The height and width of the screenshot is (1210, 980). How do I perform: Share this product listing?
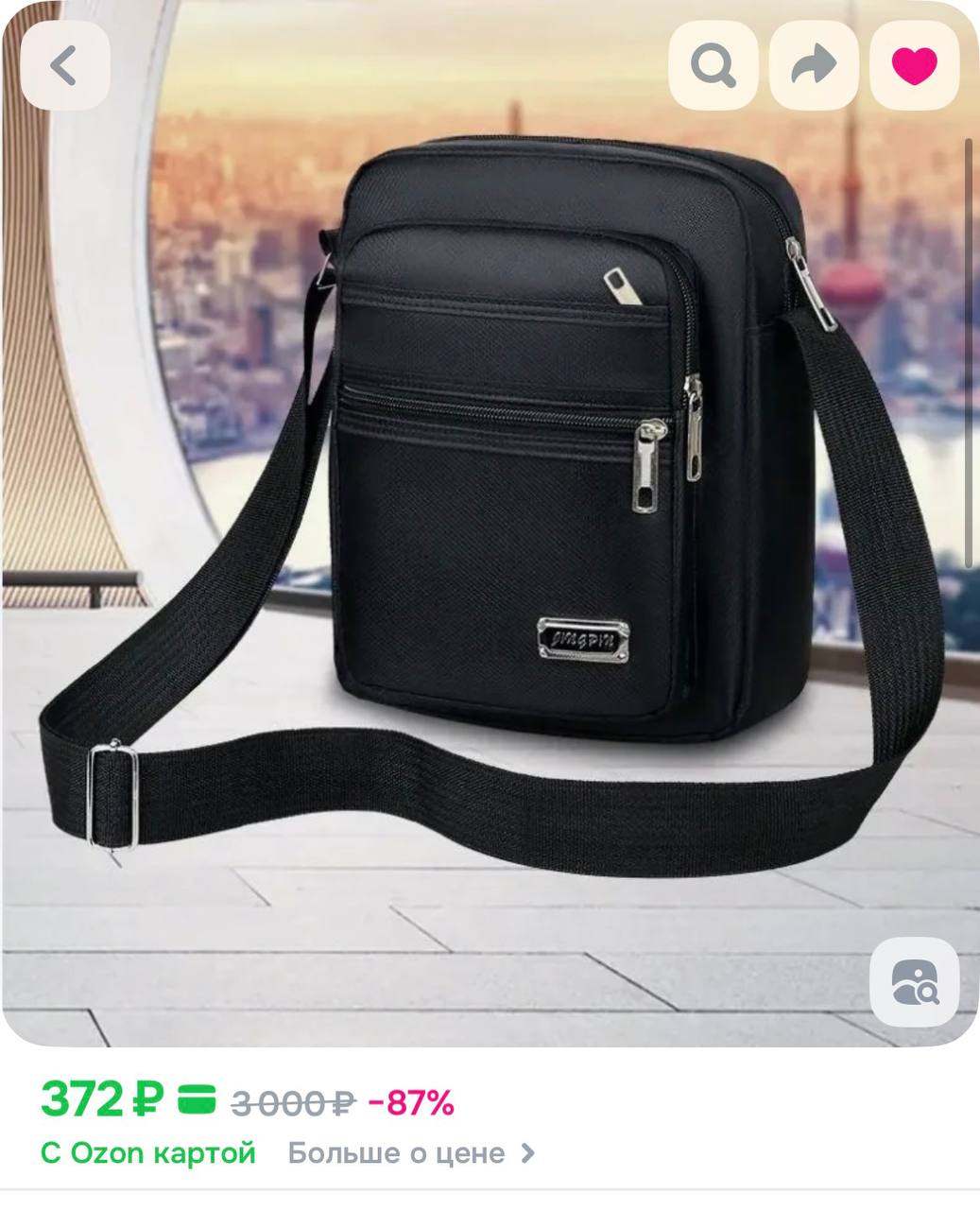813,65
